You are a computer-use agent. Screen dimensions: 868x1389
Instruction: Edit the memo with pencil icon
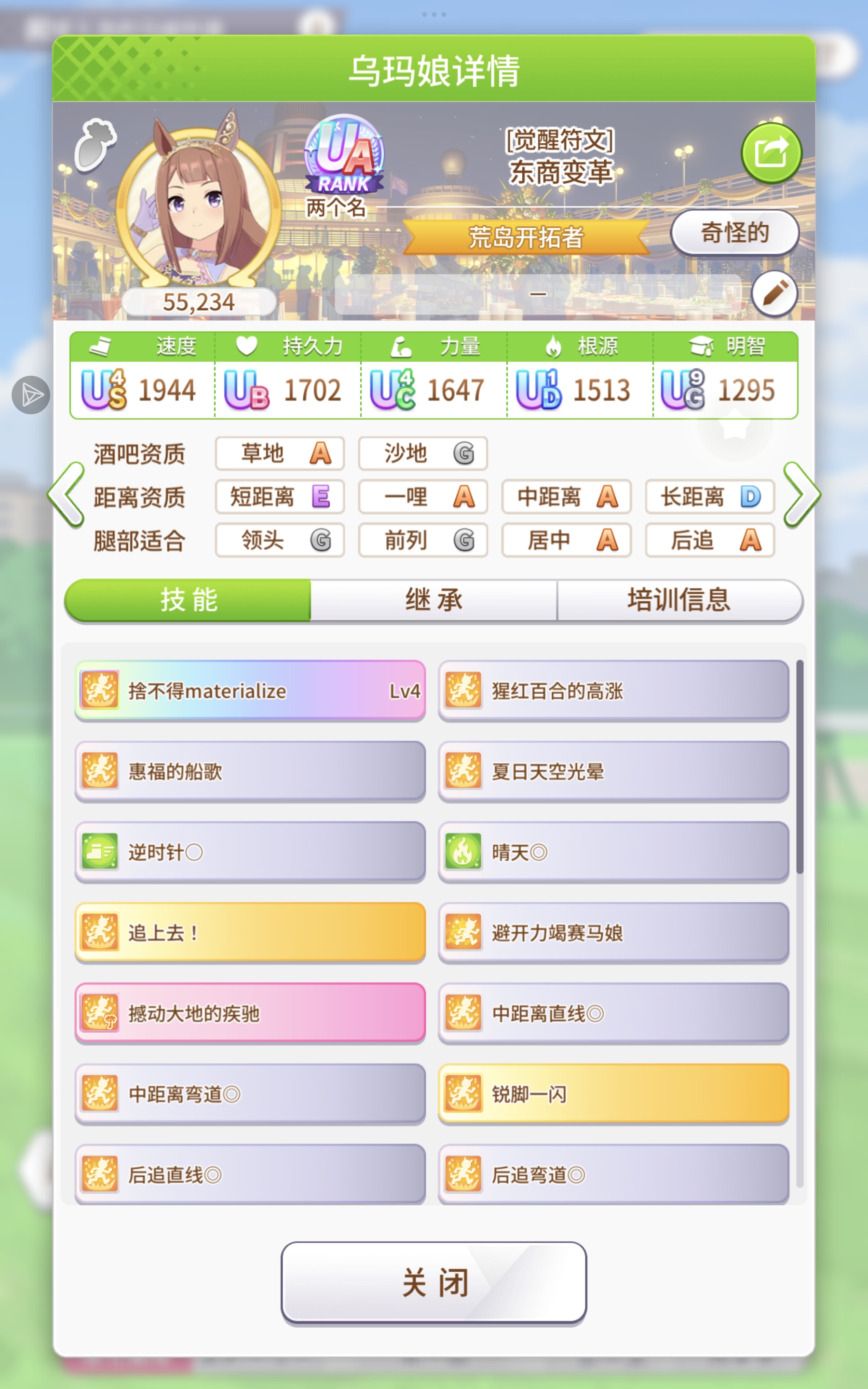[x=774, y=294]
